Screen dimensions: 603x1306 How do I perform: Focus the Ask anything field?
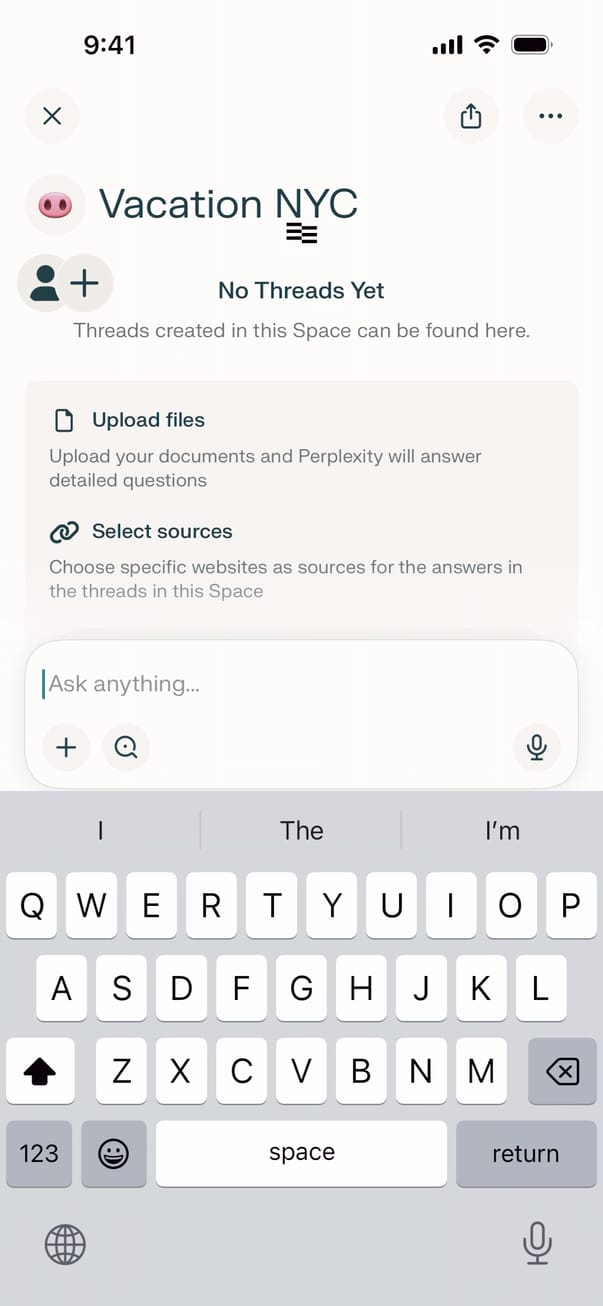pyautogui.click(x=300, y=684)
